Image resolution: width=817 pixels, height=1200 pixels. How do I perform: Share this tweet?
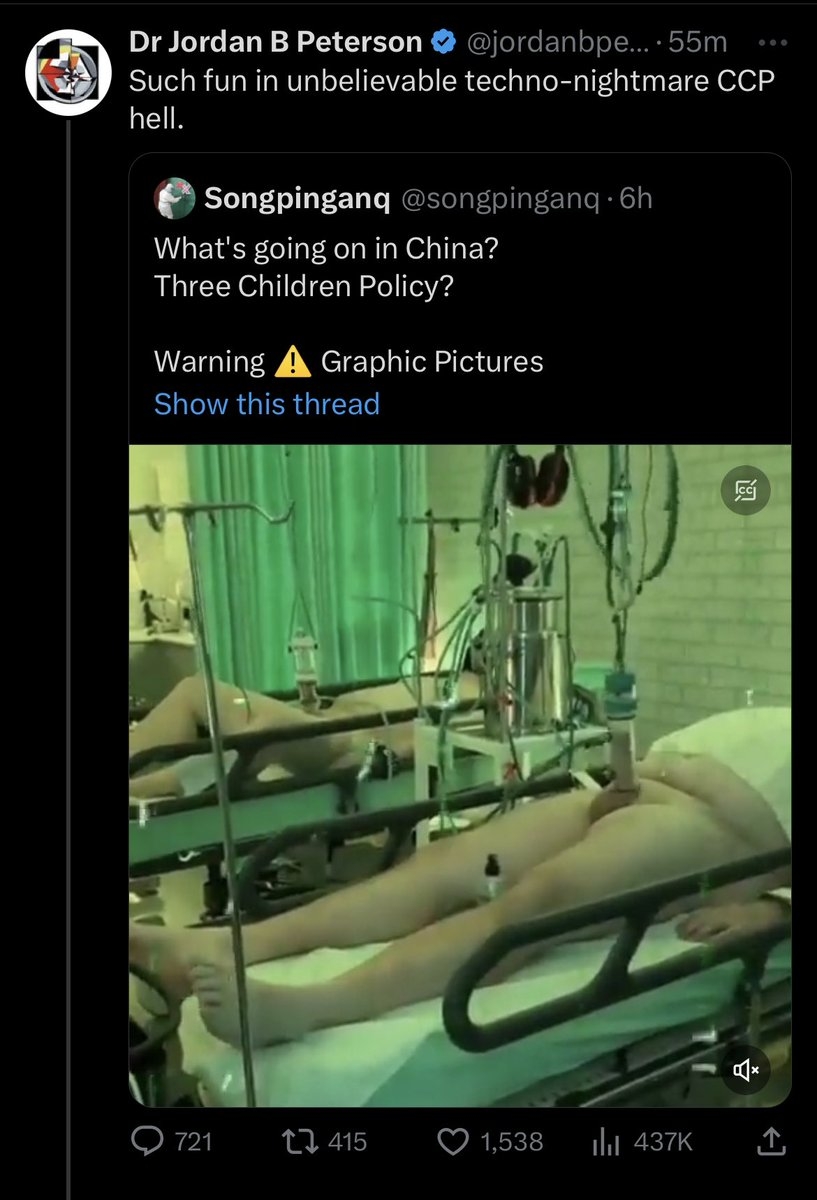(771, 1140)
